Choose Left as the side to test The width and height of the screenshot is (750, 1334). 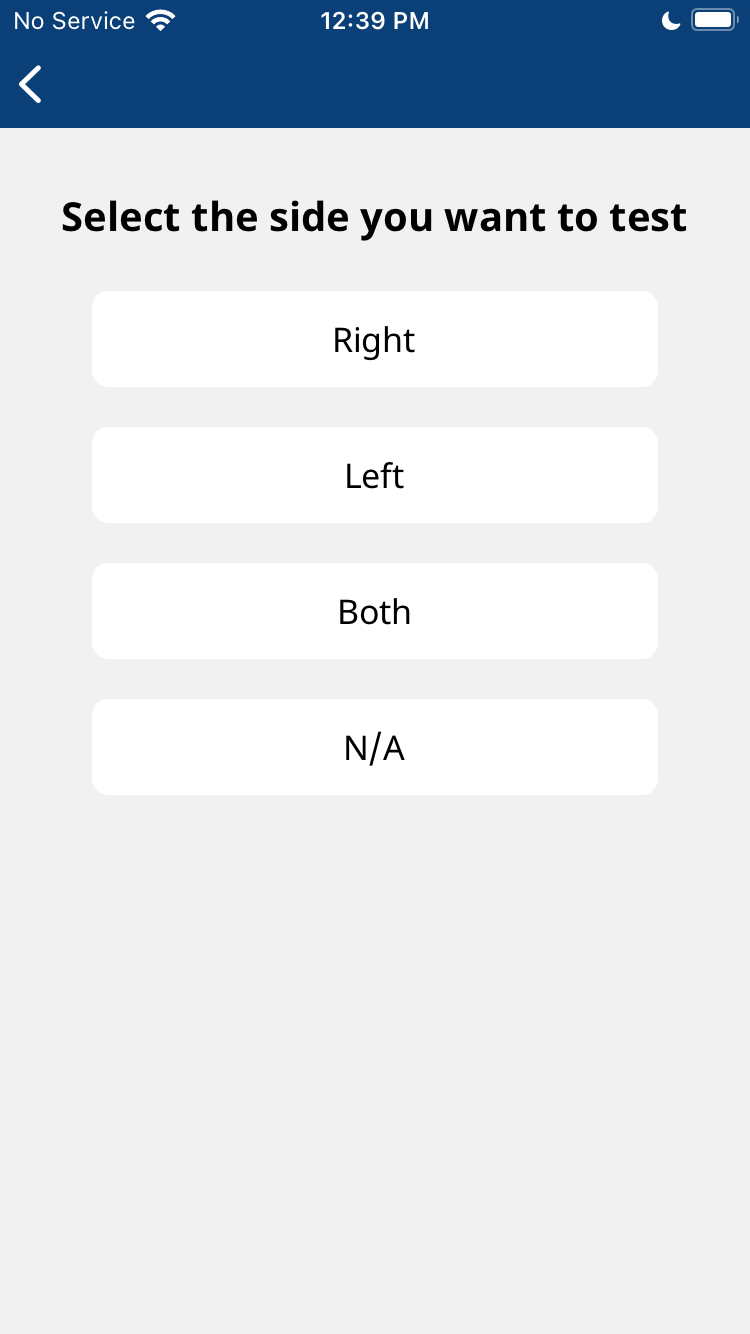point(374,475)
